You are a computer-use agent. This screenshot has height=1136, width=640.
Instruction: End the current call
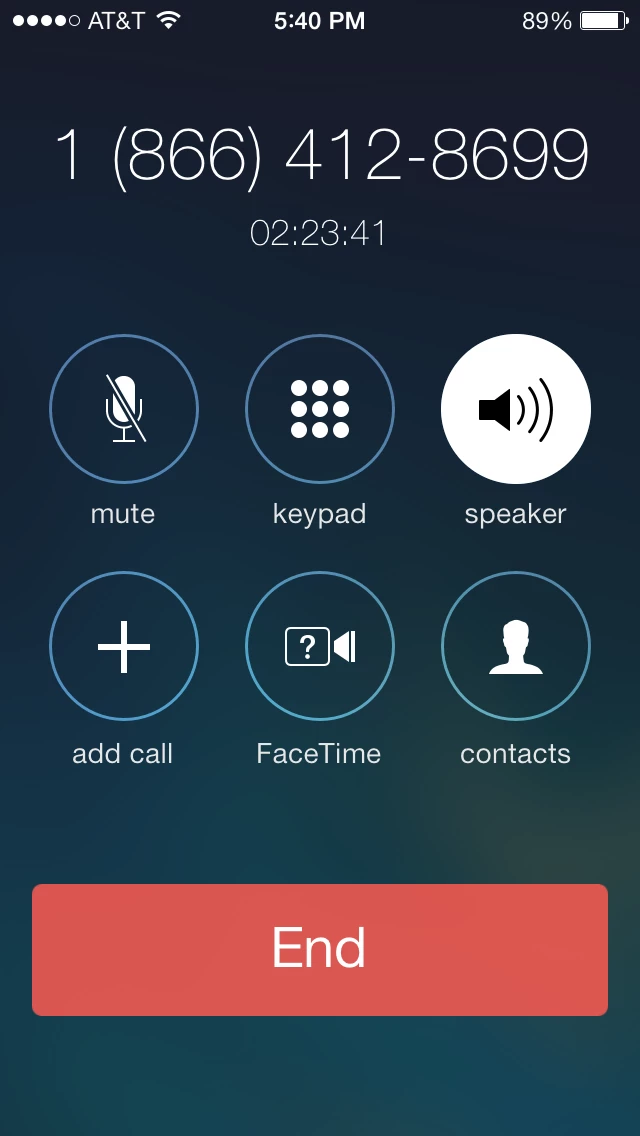(x=320, y=949)
